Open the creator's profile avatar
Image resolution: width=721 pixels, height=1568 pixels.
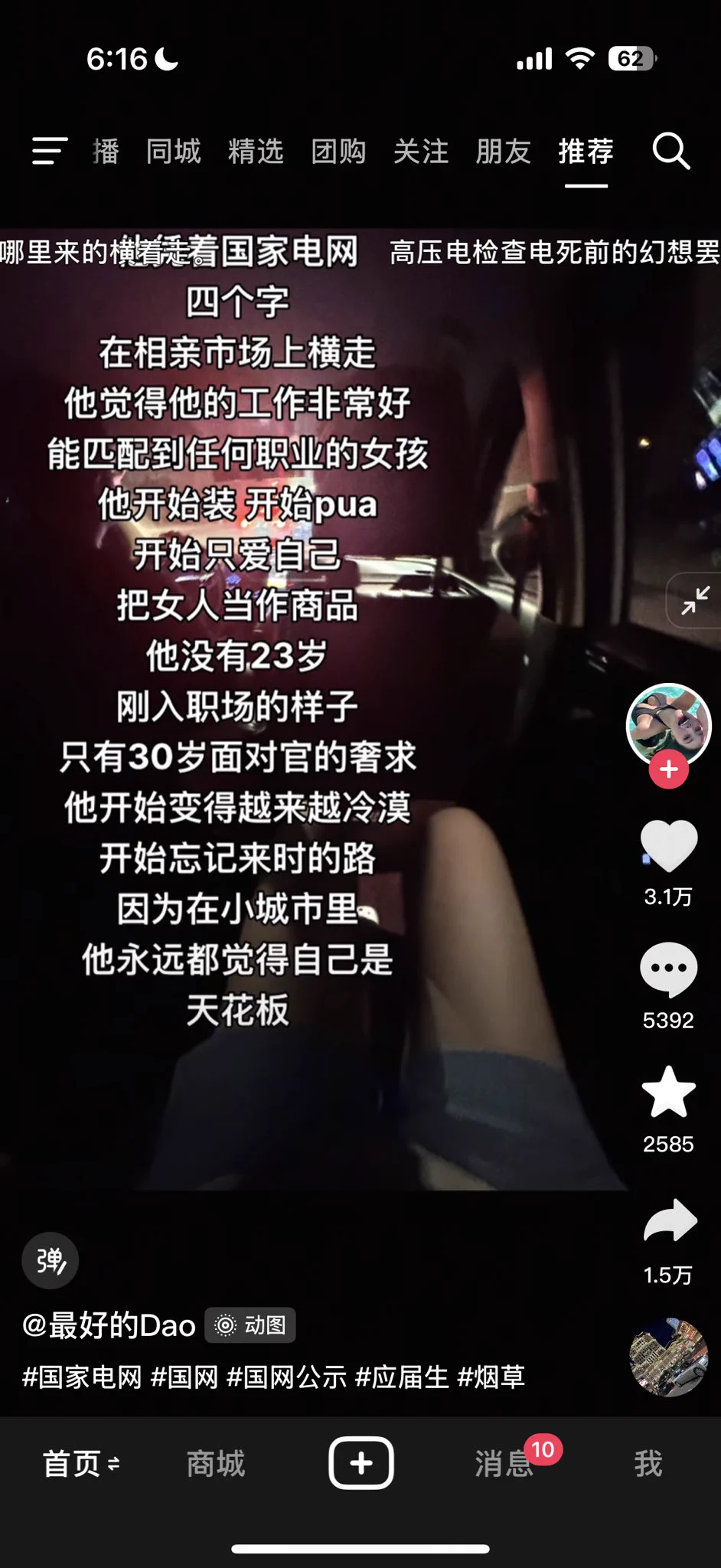tap(668, 724)
